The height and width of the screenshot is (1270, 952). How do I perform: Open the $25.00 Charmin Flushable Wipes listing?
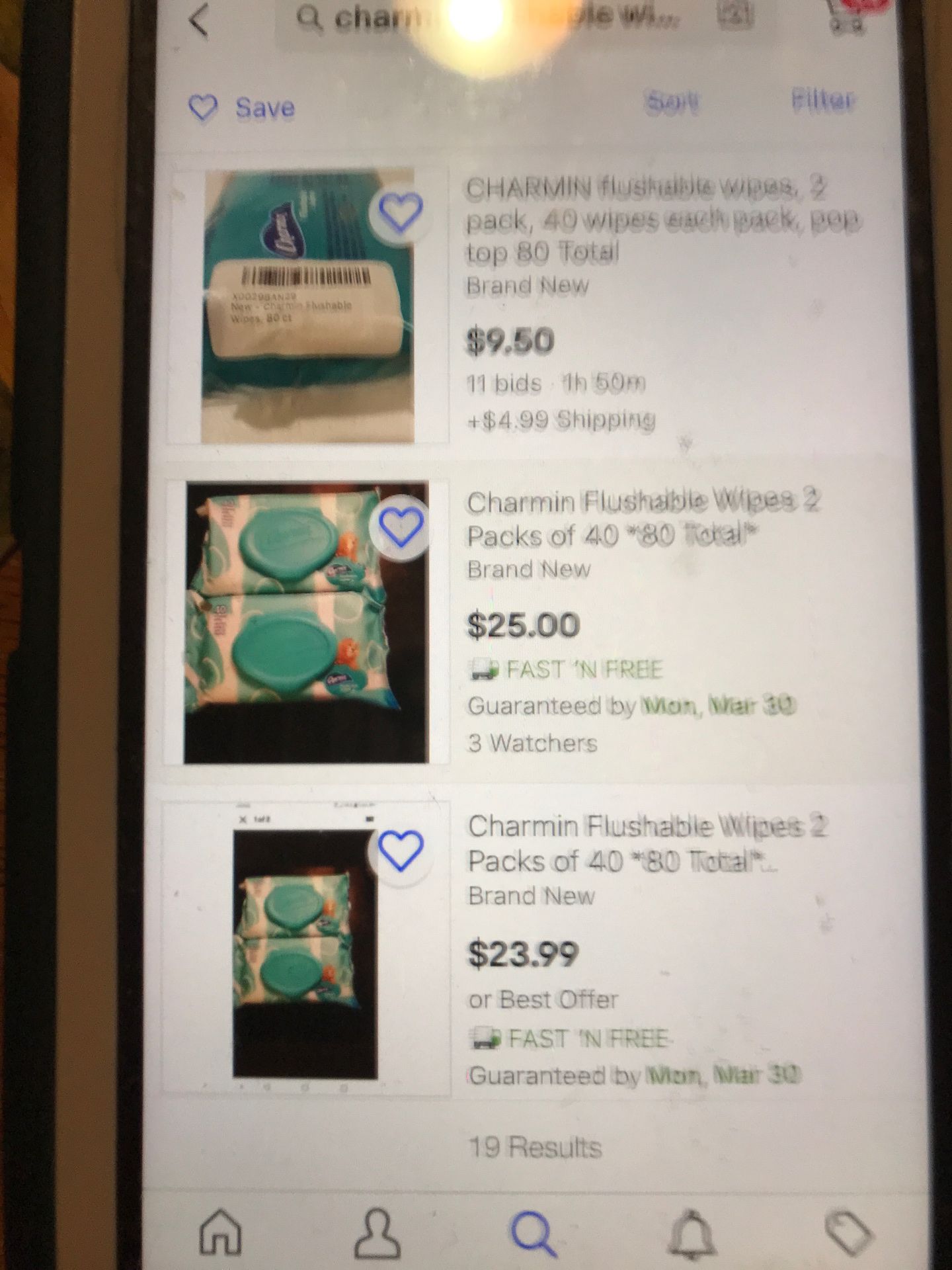[x=641, y=519]
